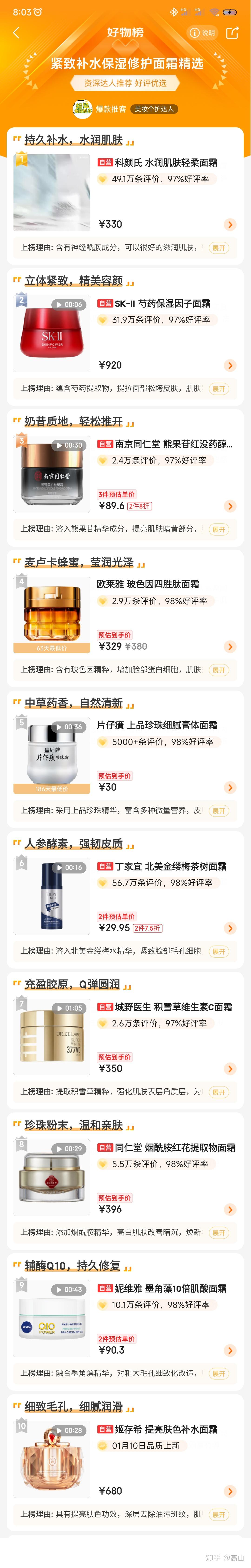Open the 说明 info button

tap(202, 33)
